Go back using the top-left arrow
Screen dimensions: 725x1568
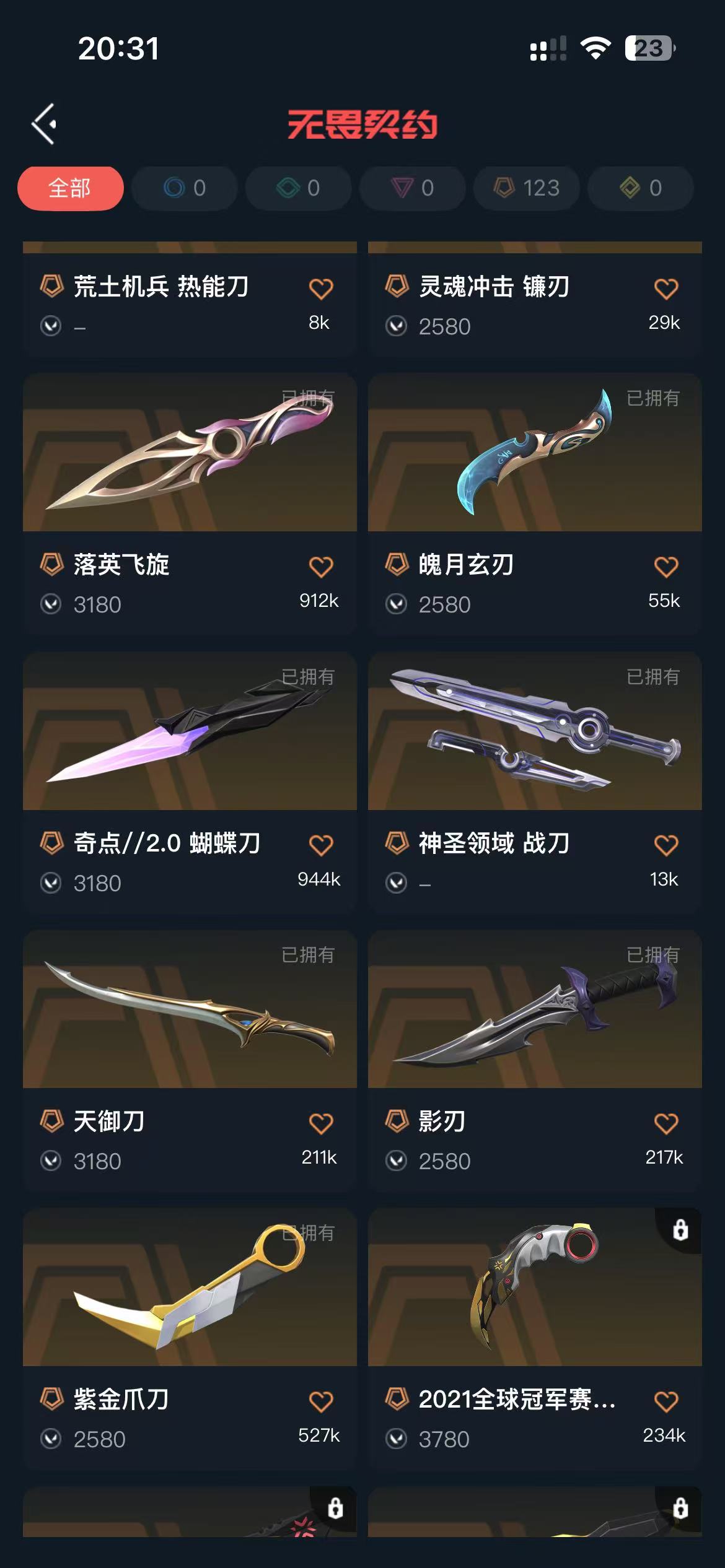pos(45,124)
